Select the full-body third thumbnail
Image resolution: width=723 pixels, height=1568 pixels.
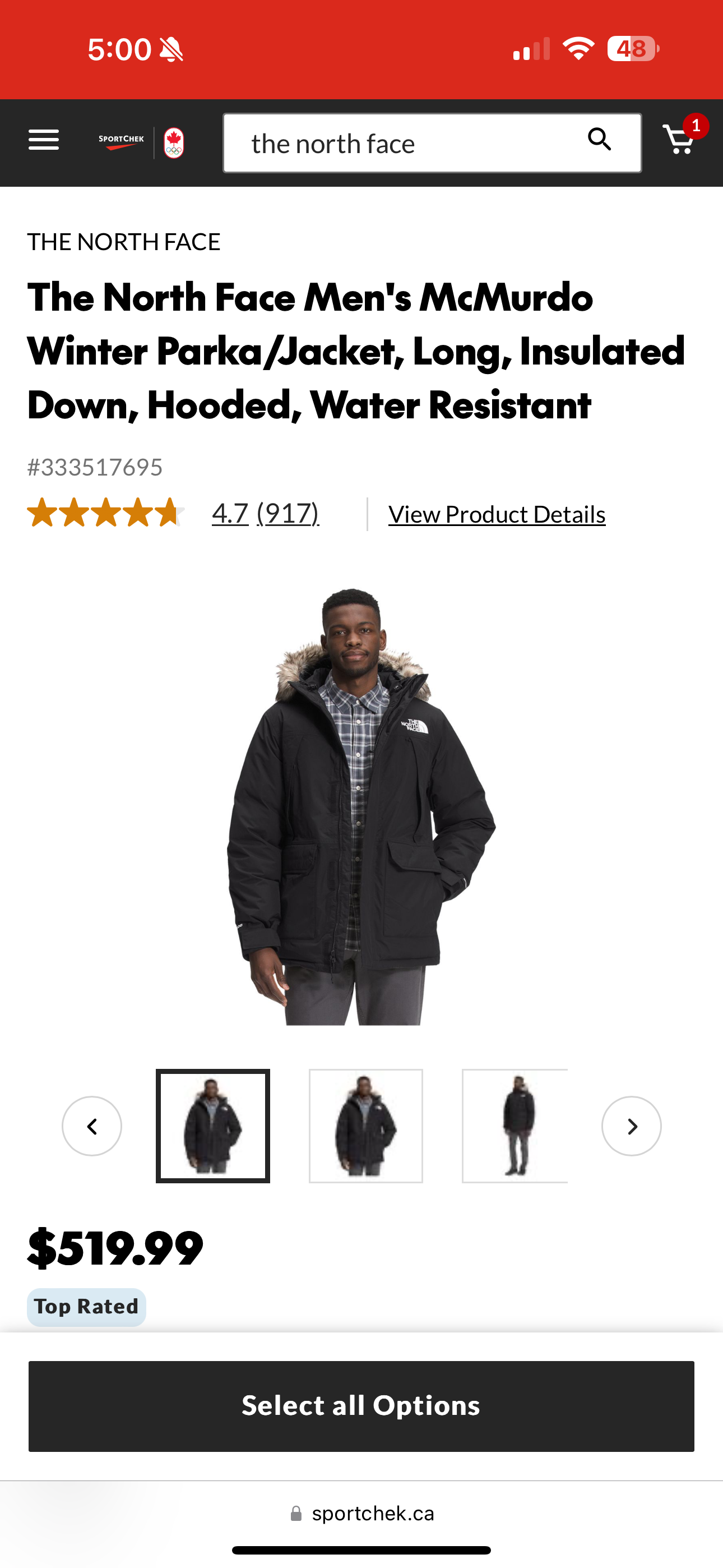[x=515, y=1126]
